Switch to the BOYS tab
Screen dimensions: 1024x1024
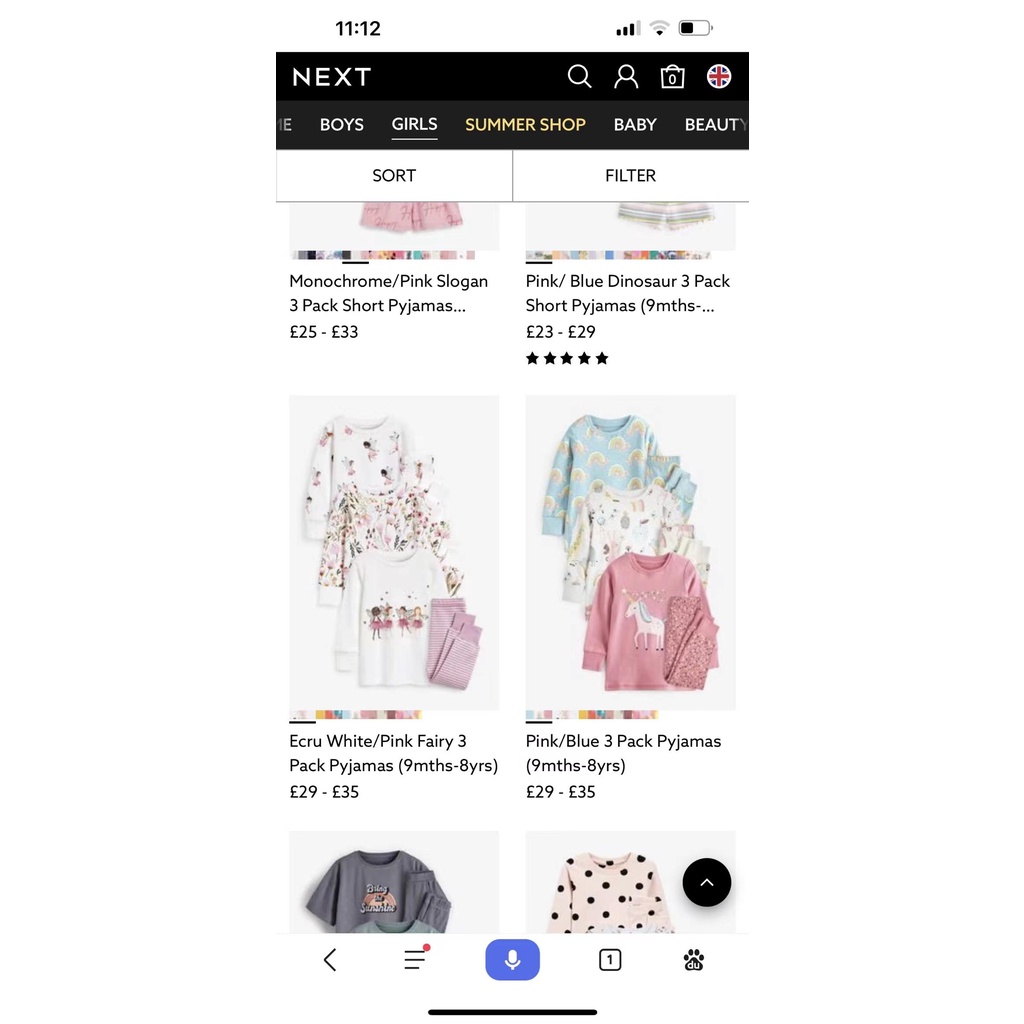(x=342, y=125)
